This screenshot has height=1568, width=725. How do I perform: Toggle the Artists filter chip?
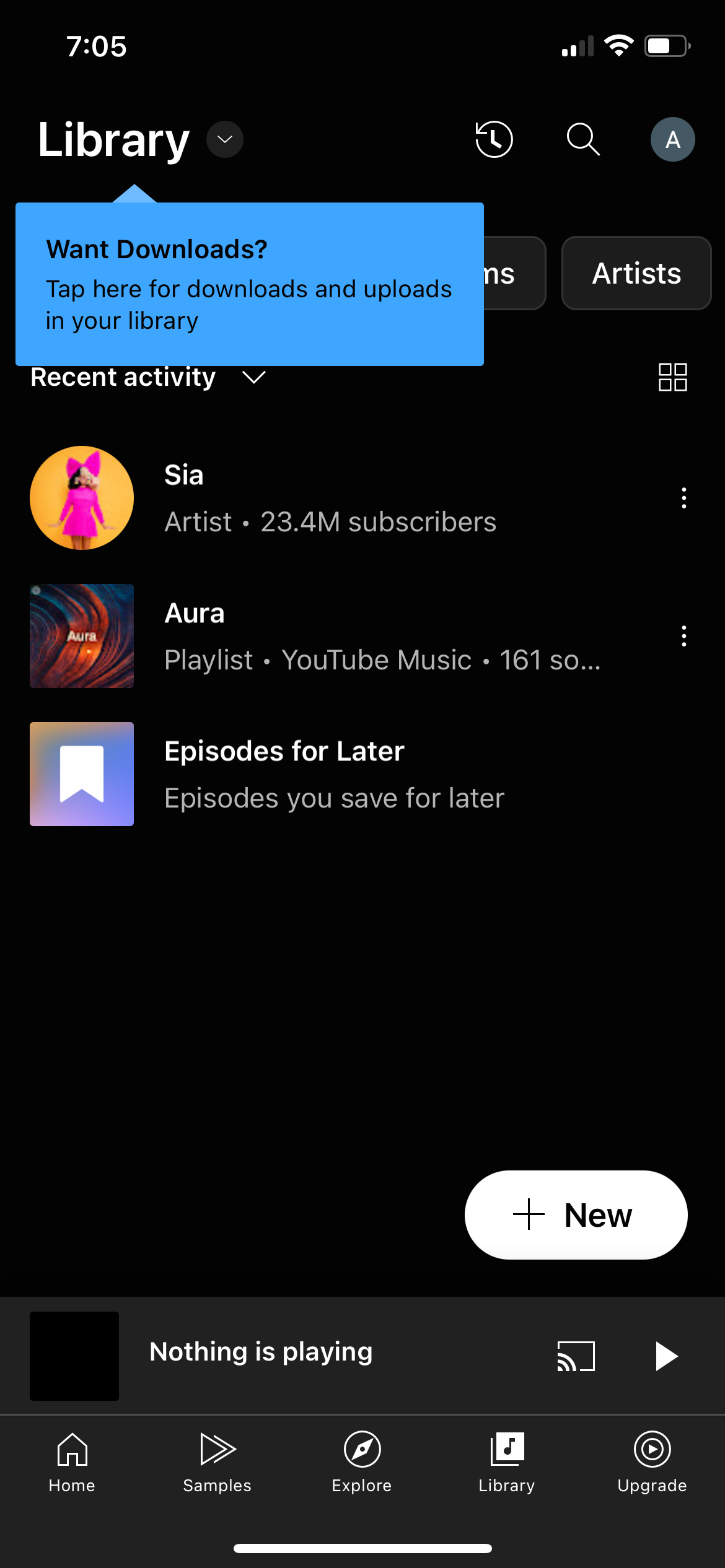[x=636, y=273]
